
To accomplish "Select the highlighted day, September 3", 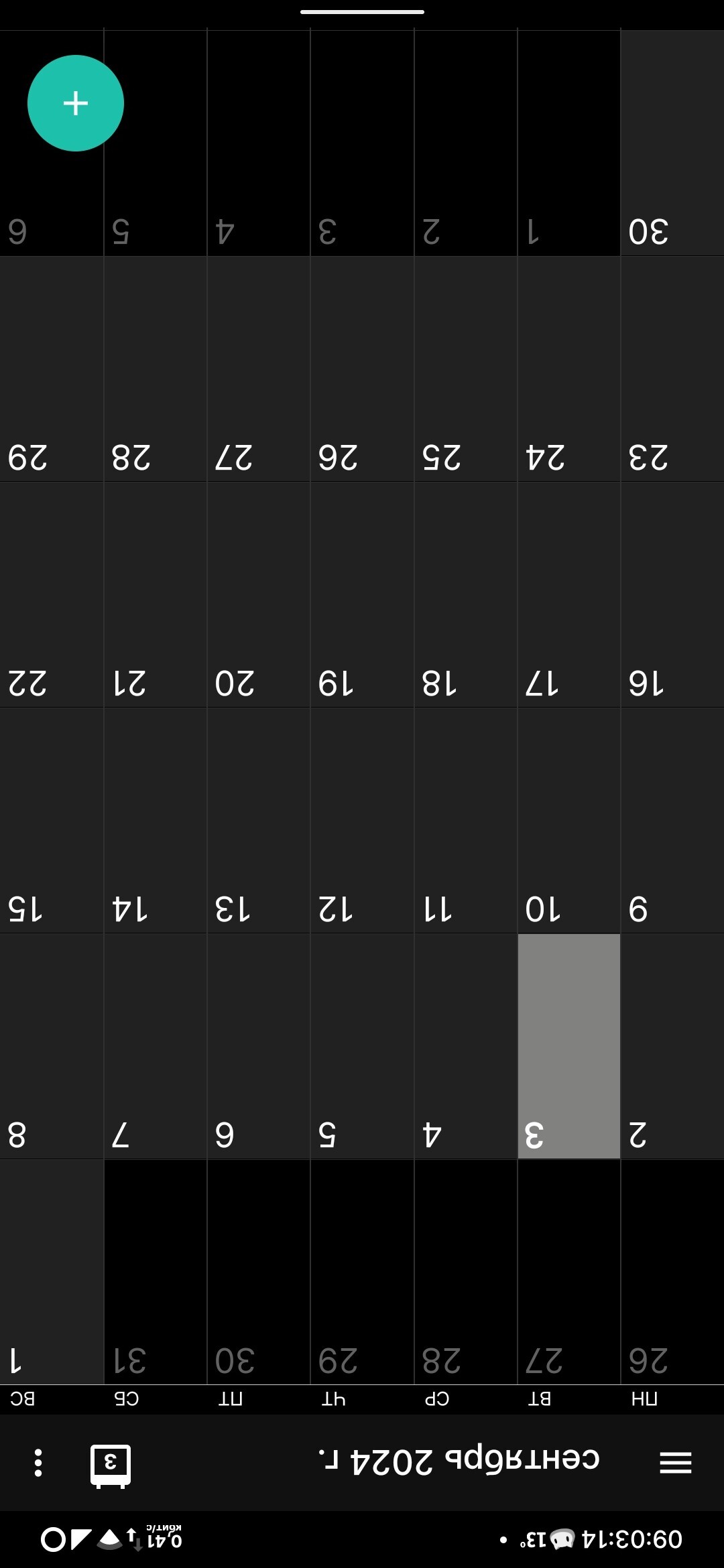I will pos(568,1046).
